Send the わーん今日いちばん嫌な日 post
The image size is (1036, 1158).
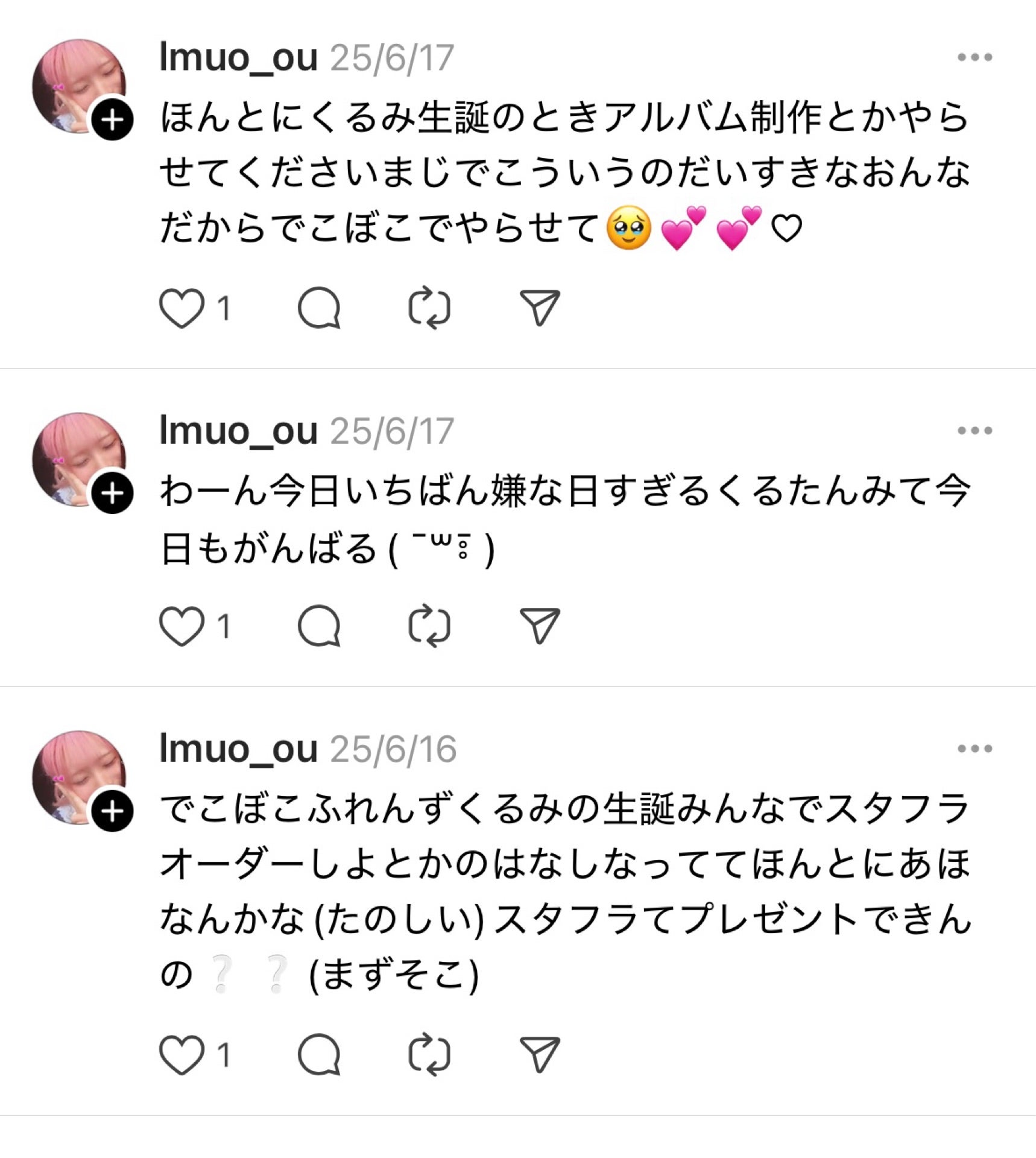[540, 626]
